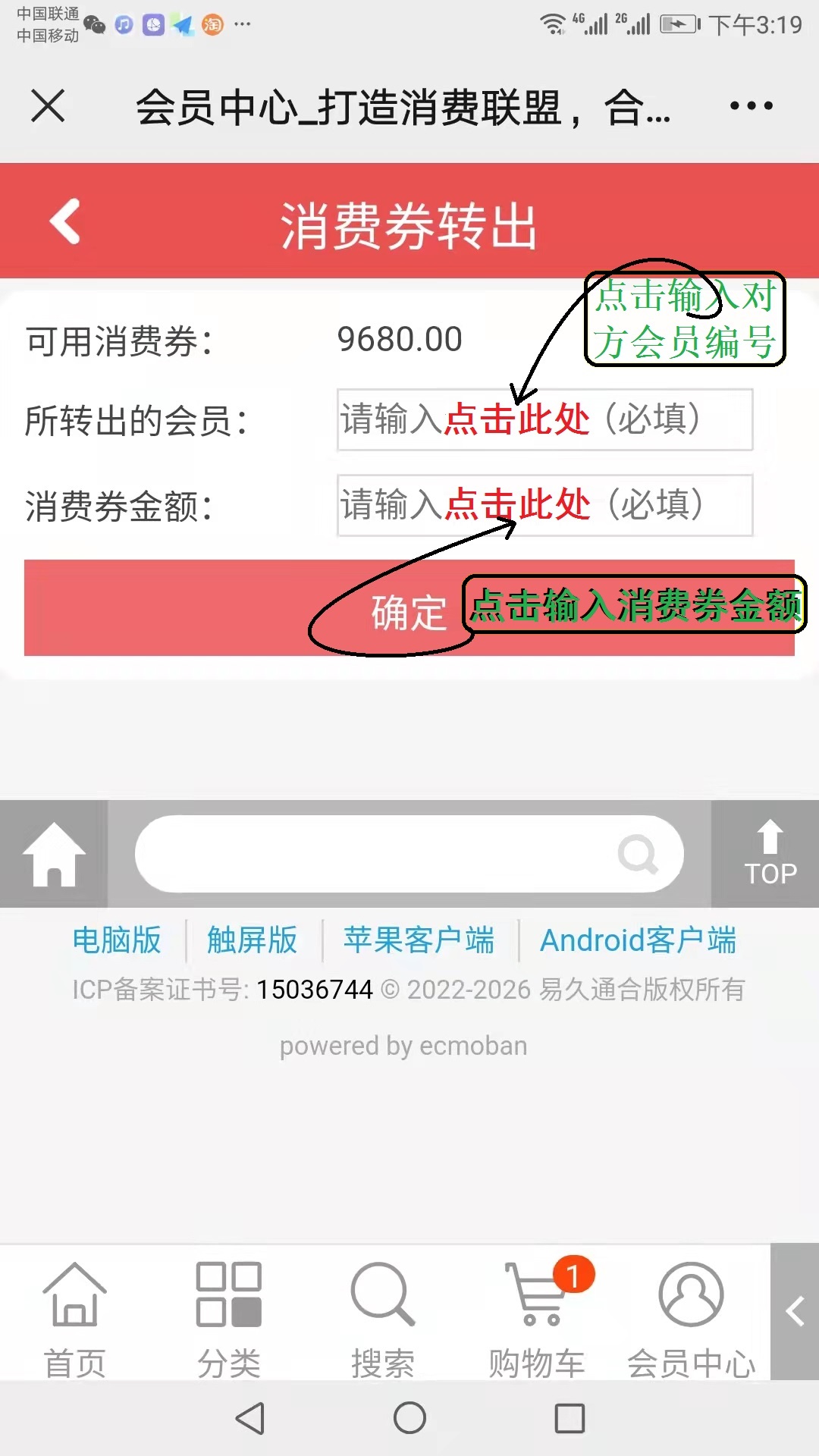
Task: Tap the grey home icon
Action: coord(54,854)
